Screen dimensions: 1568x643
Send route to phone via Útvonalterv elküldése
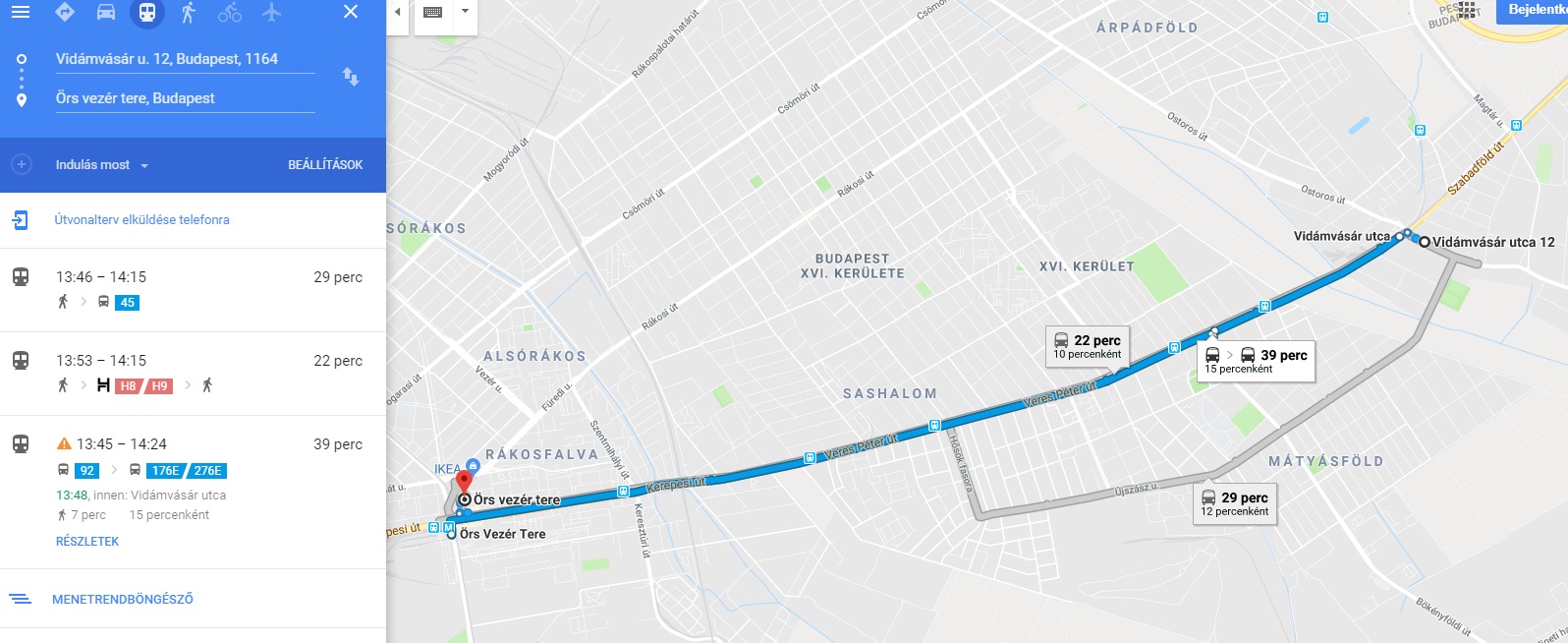click(x=141, y=220)
